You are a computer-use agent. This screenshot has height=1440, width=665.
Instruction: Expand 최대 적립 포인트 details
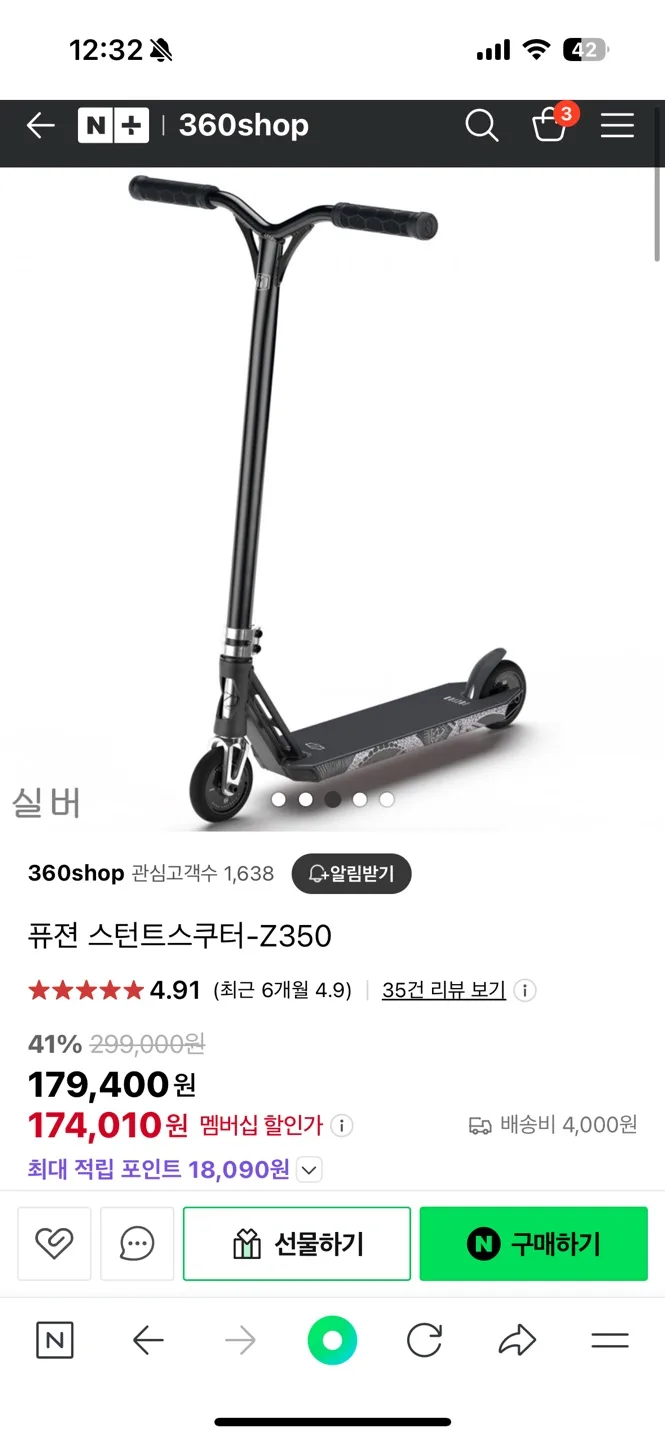(x=310, y=1169)
